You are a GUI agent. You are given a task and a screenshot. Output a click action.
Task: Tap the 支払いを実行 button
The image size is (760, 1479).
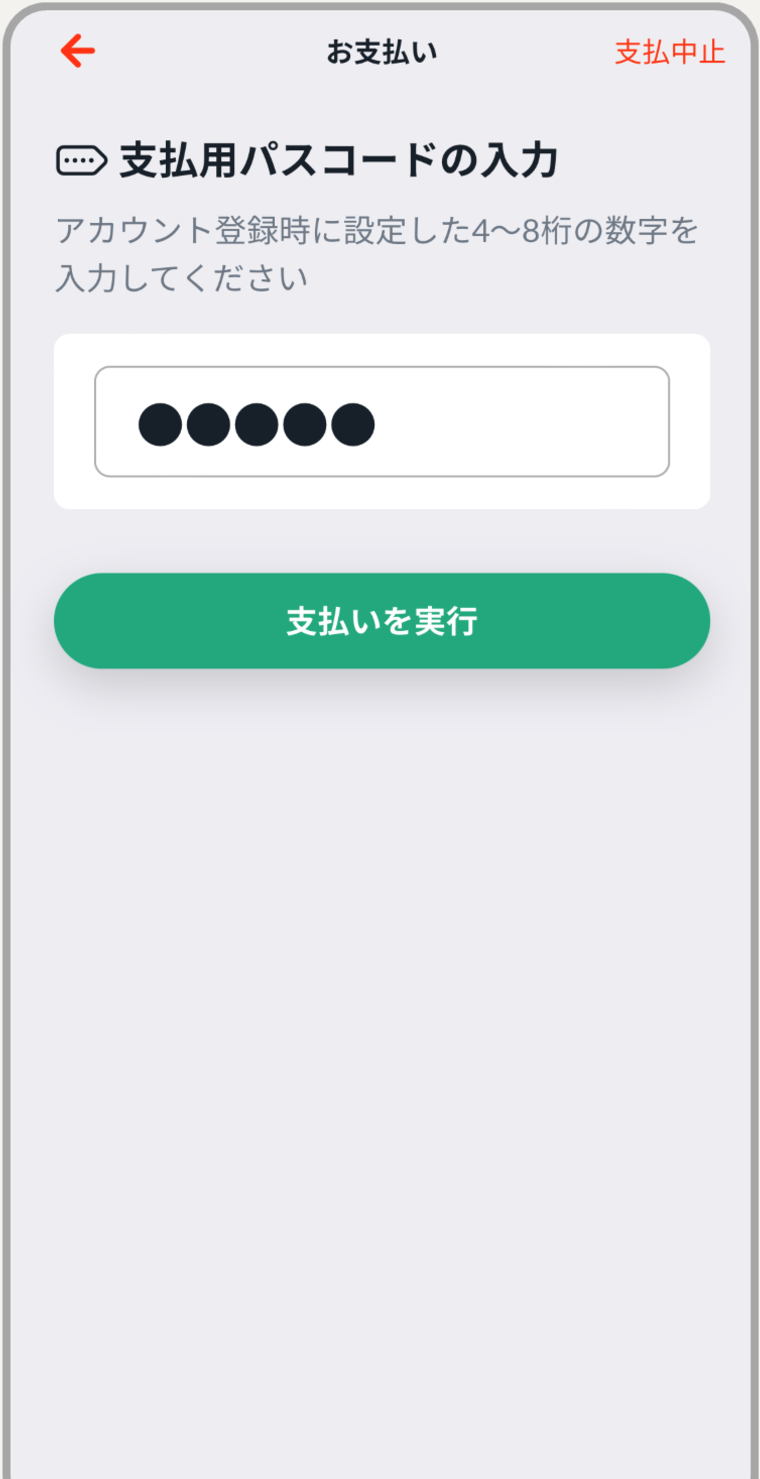[382, 621]
